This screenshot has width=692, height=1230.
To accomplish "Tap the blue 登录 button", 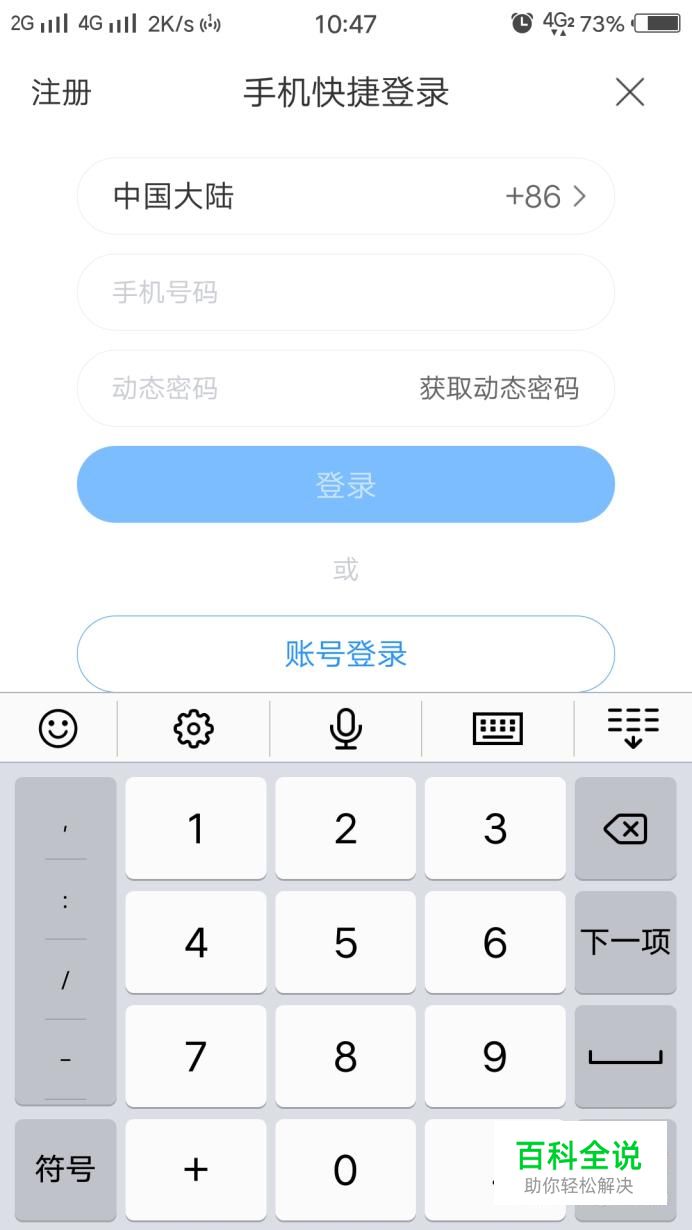I will click(x=345, y=485).
